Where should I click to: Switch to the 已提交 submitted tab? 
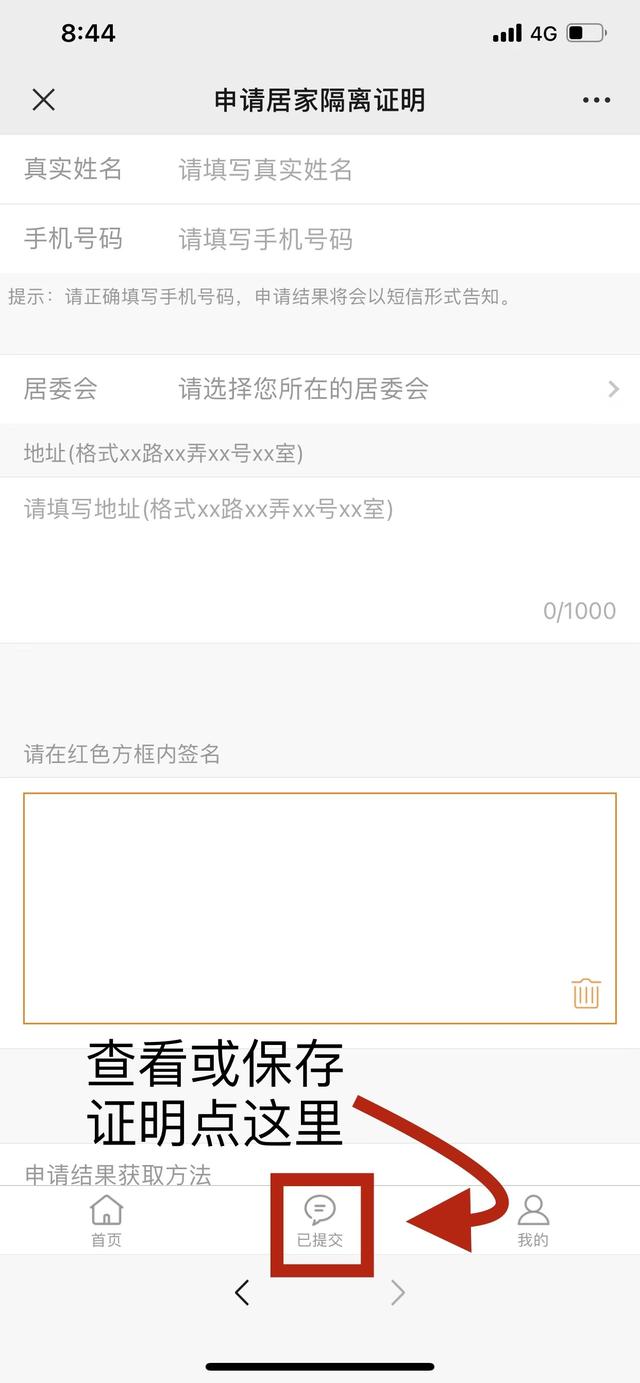320,1221
